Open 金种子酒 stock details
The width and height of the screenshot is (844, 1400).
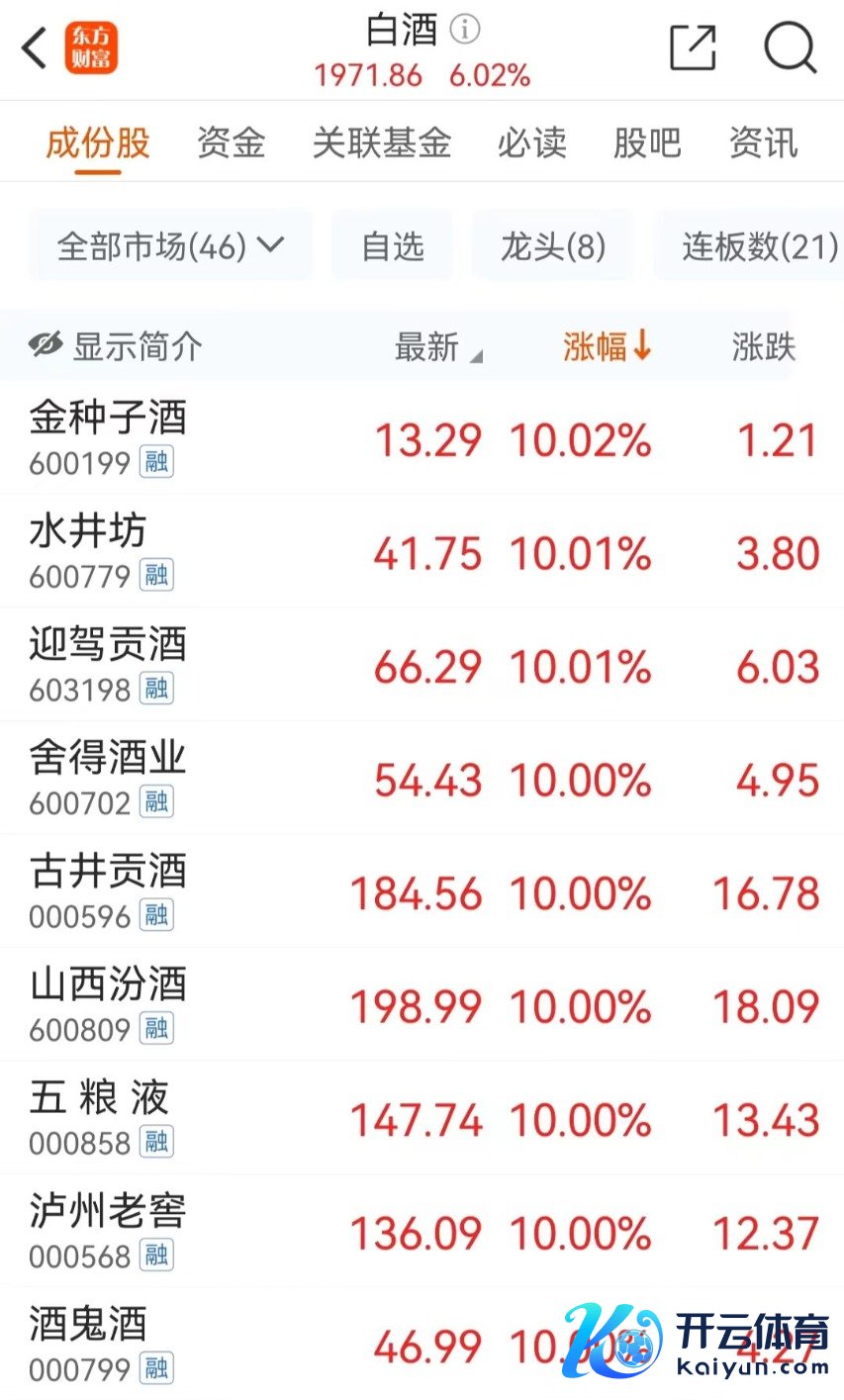tap(108, 437)
